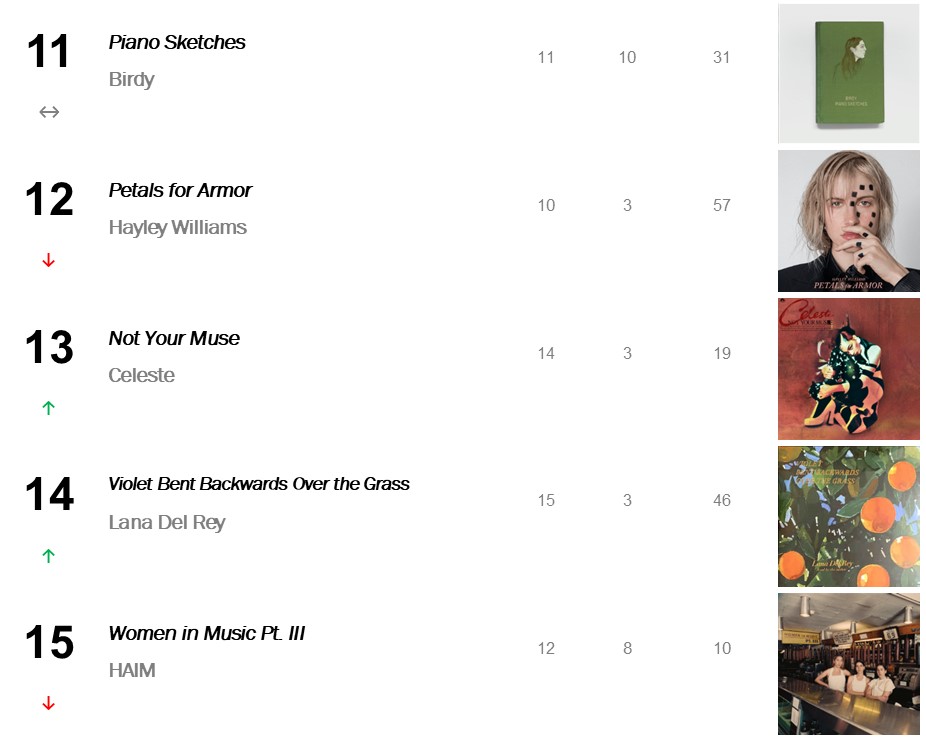View the Not Your Muse cover art

848,369
